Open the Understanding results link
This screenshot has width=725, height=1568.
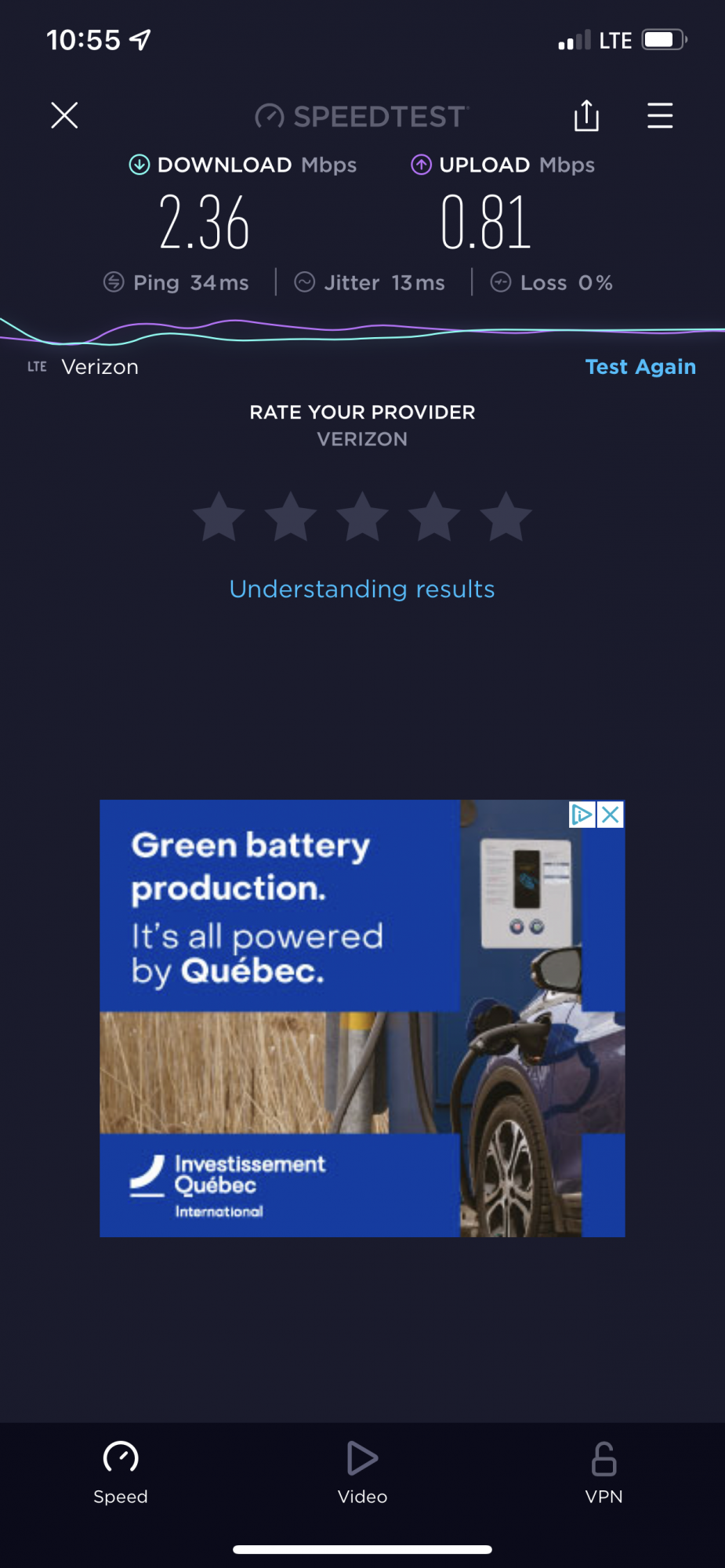point(362,589)
